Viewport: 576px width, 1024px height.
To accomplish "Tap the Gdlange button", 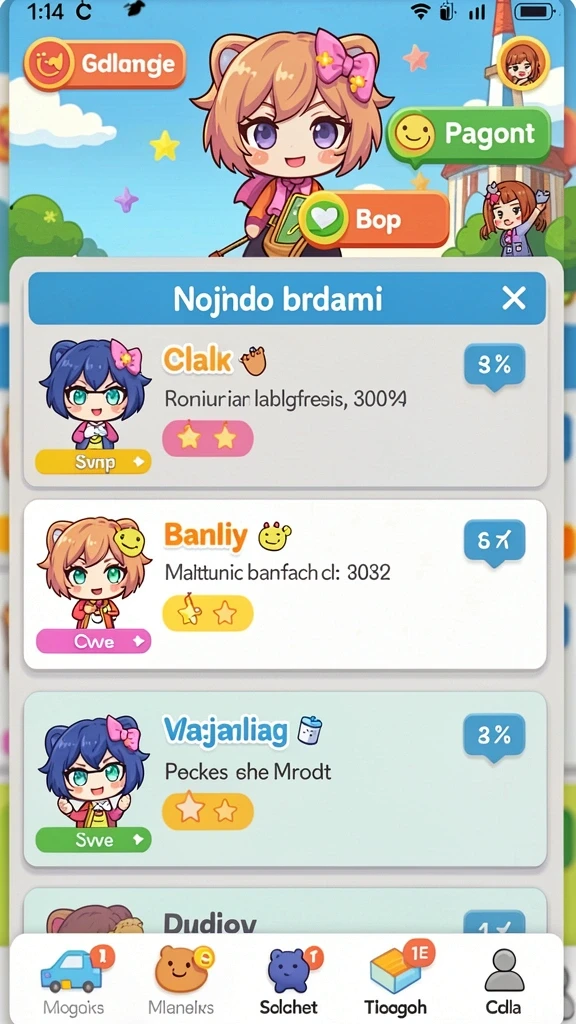I will (x=105, y=64).
